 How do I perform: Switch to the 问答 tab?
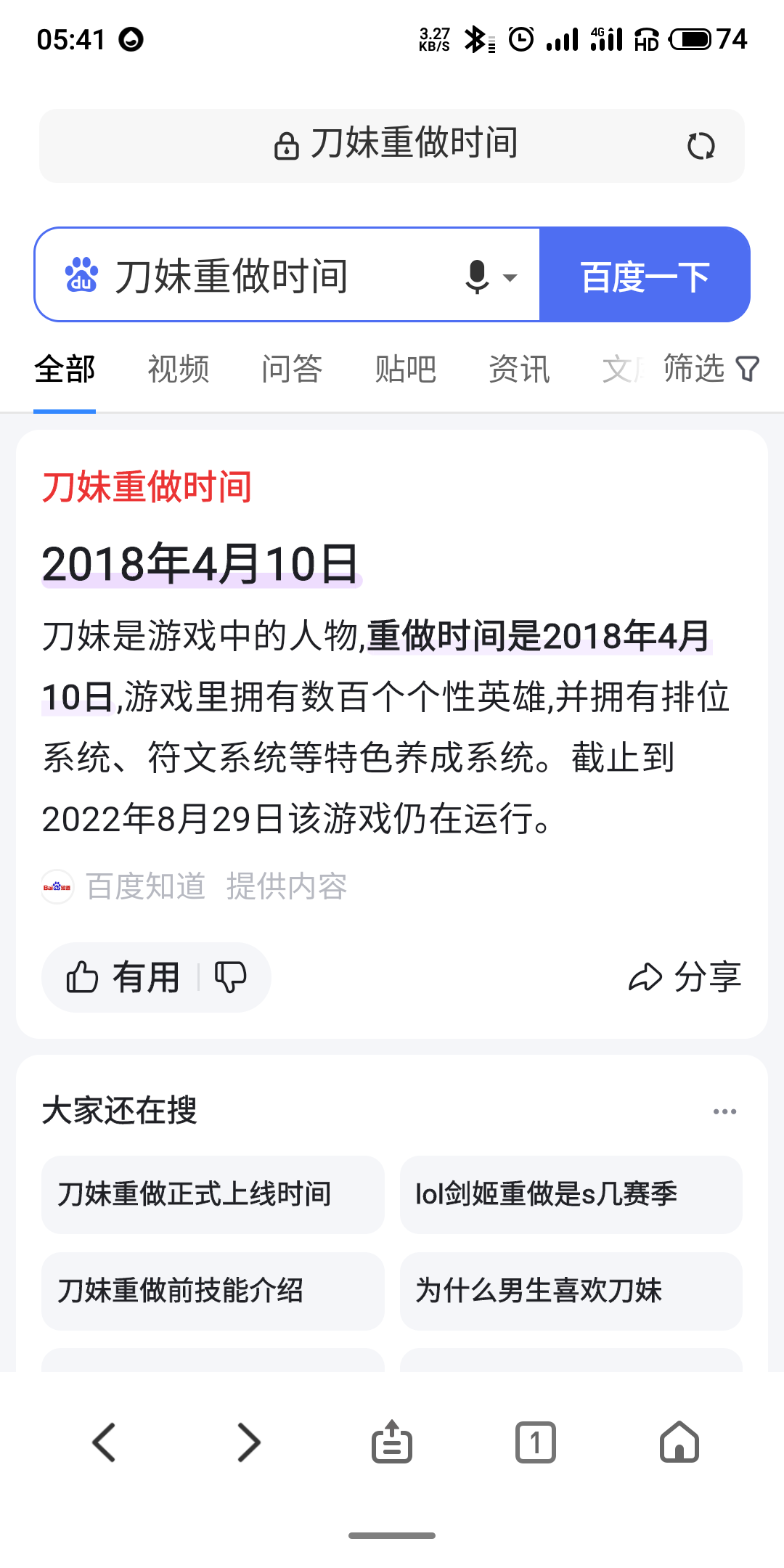[292, 369]
